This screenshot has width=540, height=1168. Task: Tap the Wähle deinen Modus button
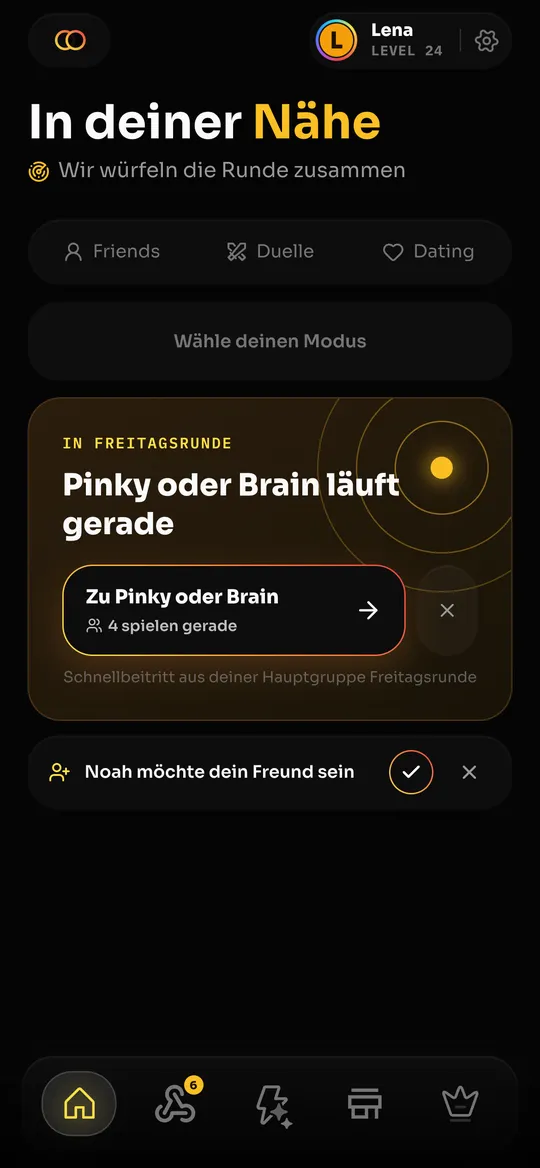pos(270,341)
